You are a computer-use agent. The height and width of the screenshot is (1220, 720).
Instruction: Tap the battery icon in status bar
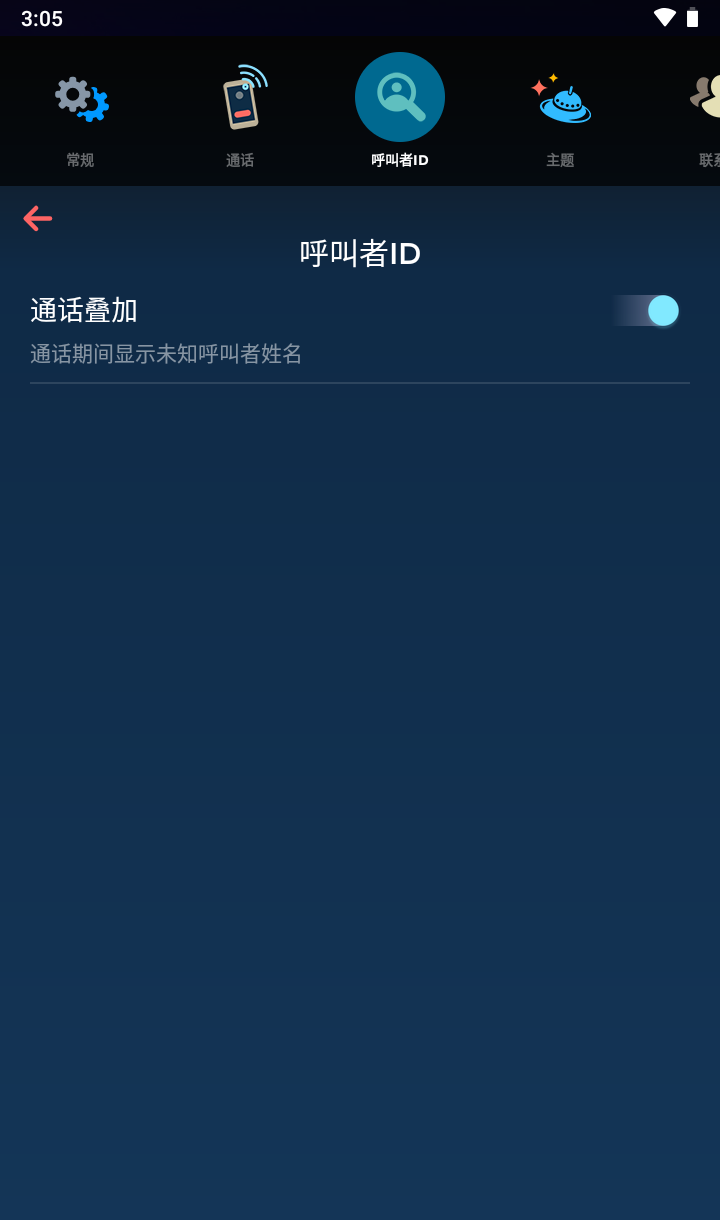click(x=694, y=17)
